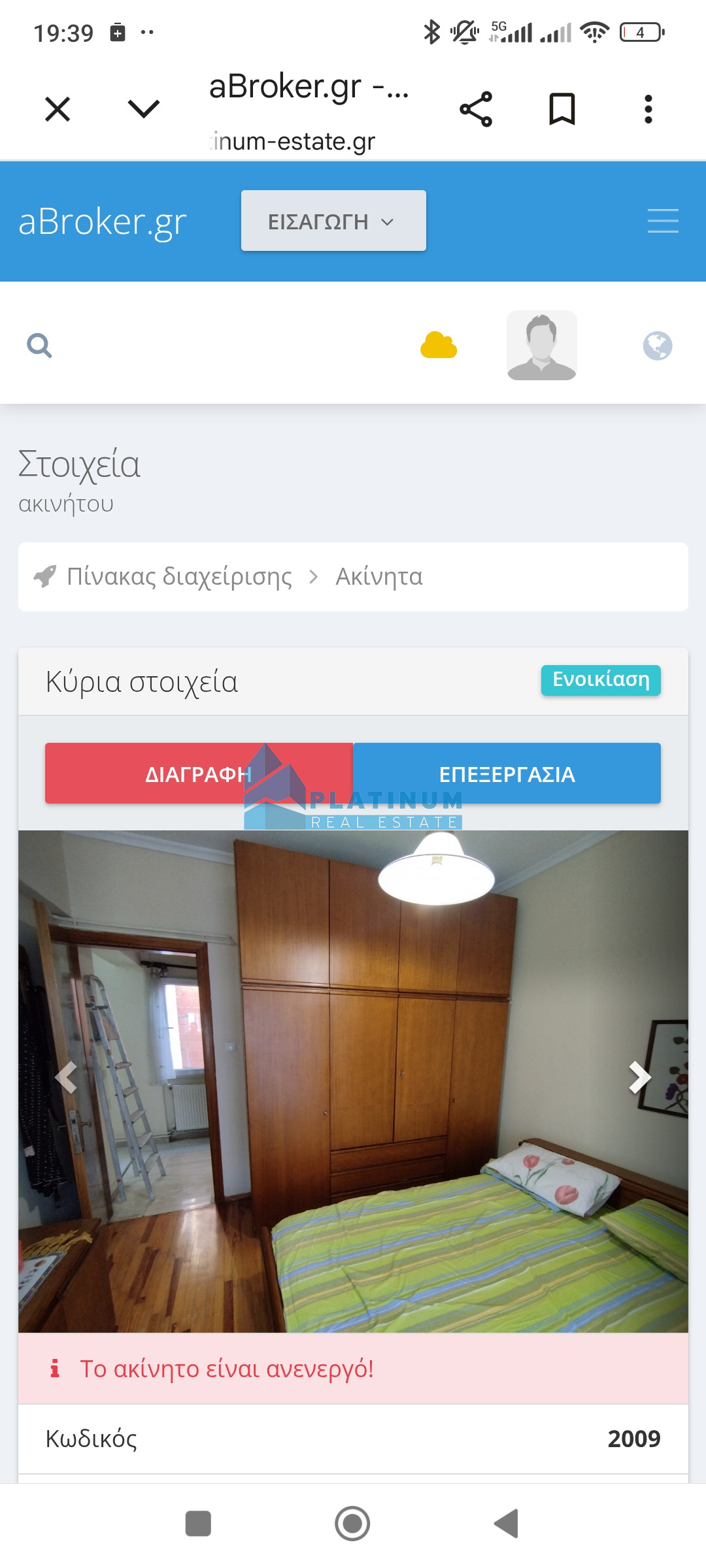Go back using the system back button

pyautogui.click(x=506, y=1524)
